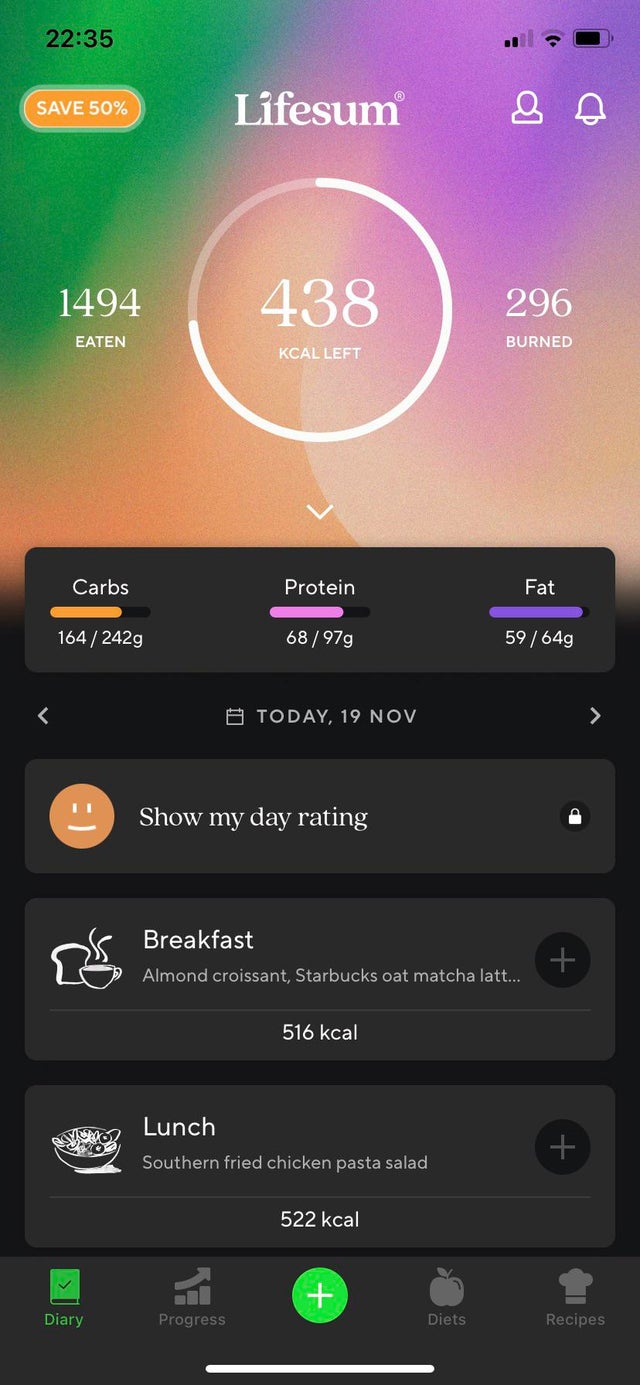Go to the next day
640x1385 pixels.
pos(595,716)
